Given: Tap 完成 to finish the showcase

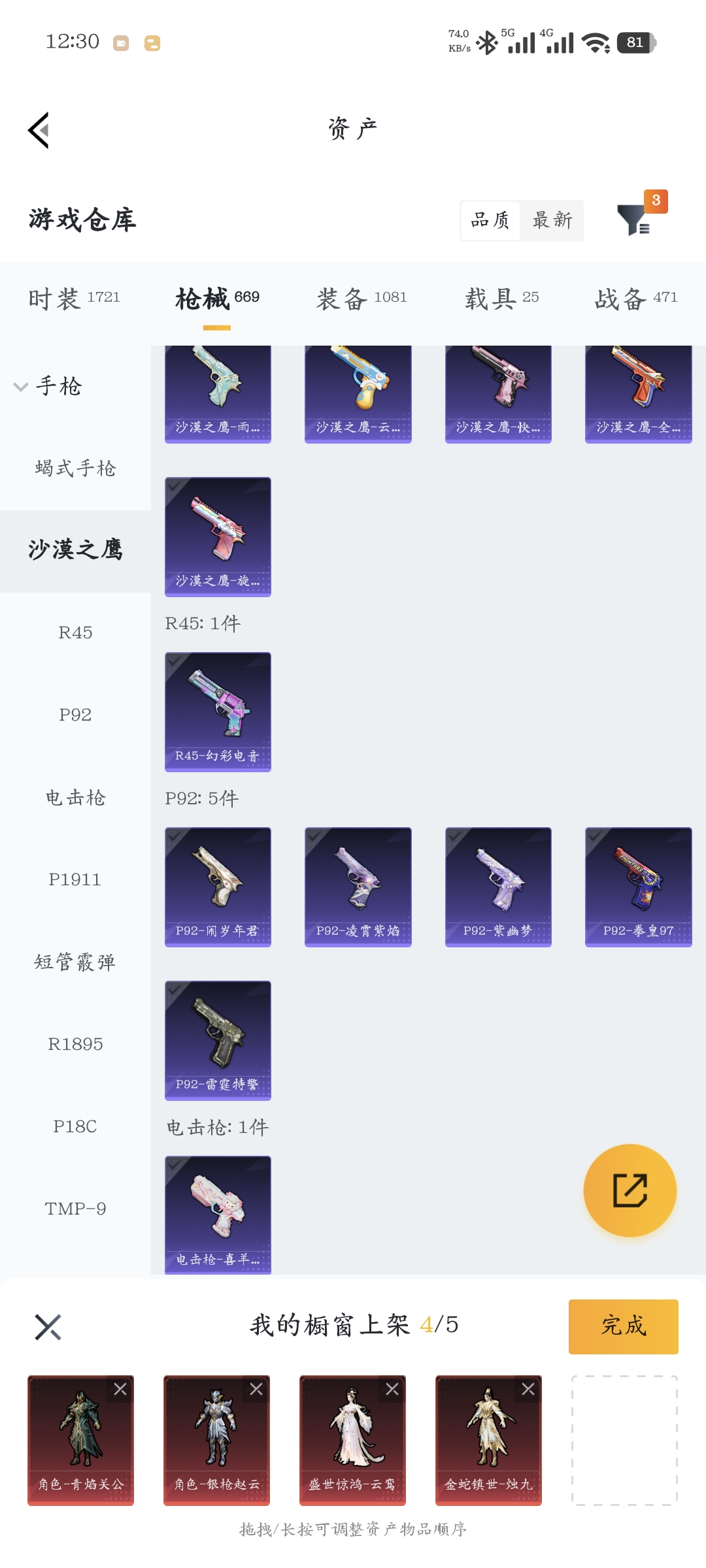Looking at the screenshot, I should point(623,1326).
